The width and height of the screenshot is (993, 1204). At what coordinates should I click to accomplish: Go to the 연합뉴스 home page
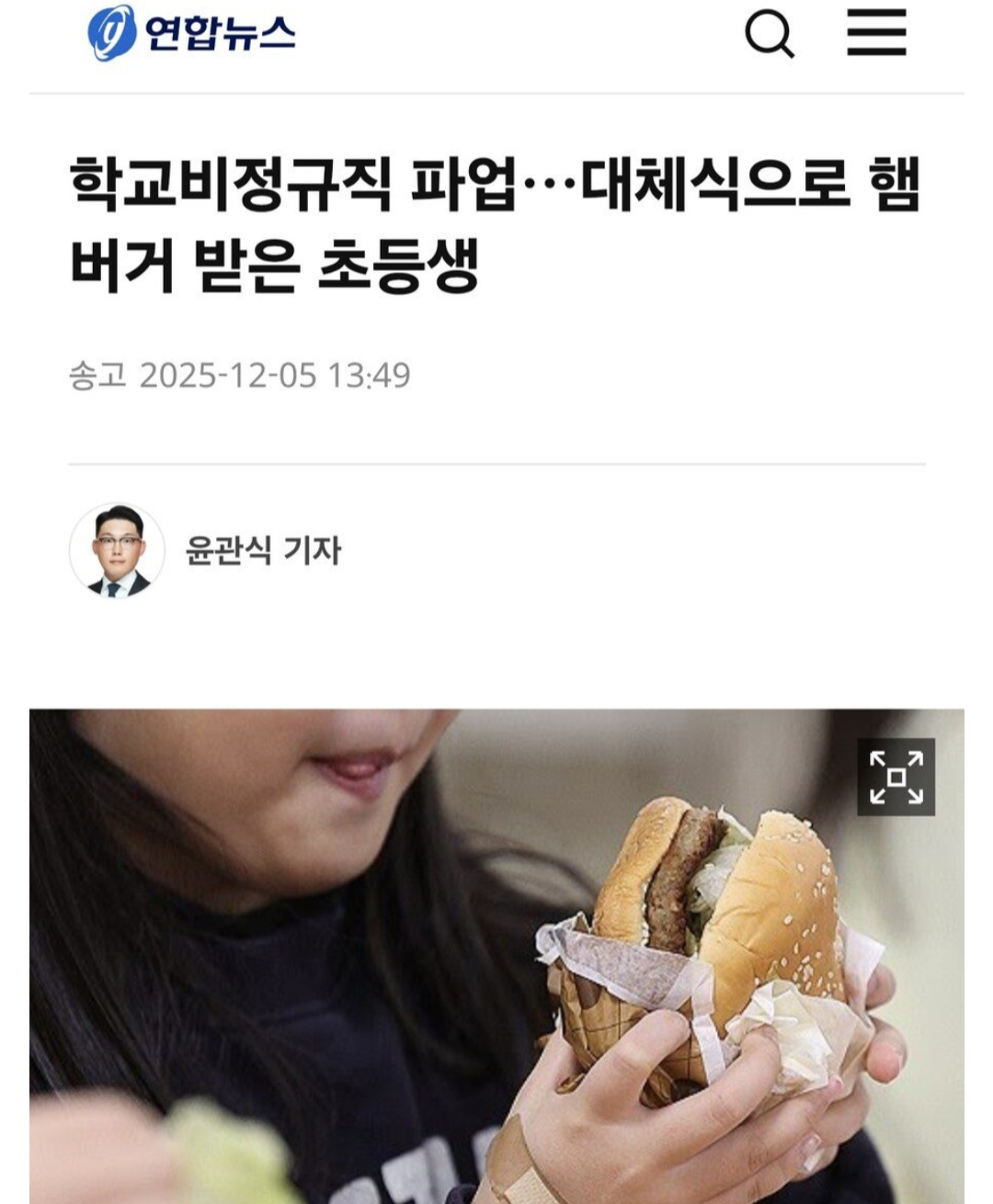click(x=191, y=33)
